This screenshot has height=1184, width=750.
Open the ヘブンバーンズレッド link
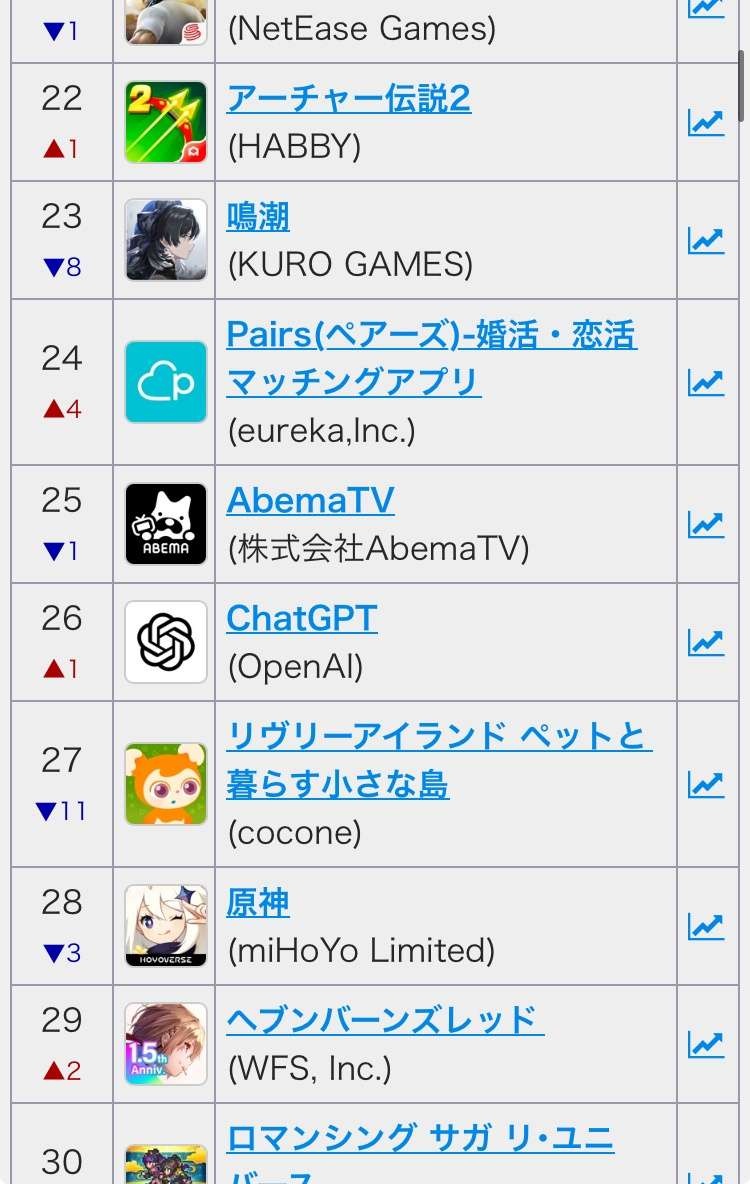point(384,1020)
